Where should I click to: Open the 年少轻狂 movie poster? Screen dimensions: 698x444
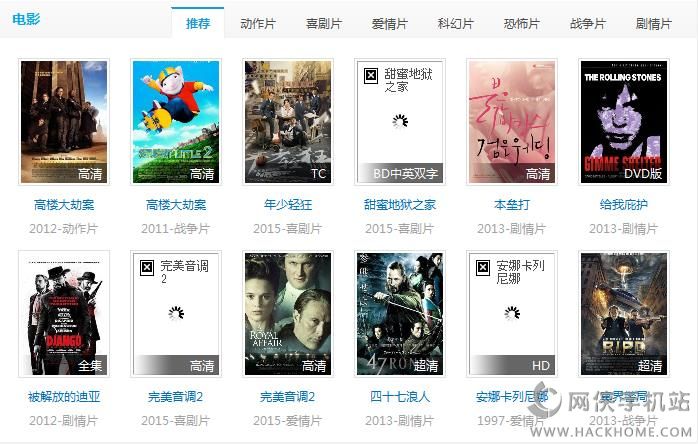click(288, 122)
